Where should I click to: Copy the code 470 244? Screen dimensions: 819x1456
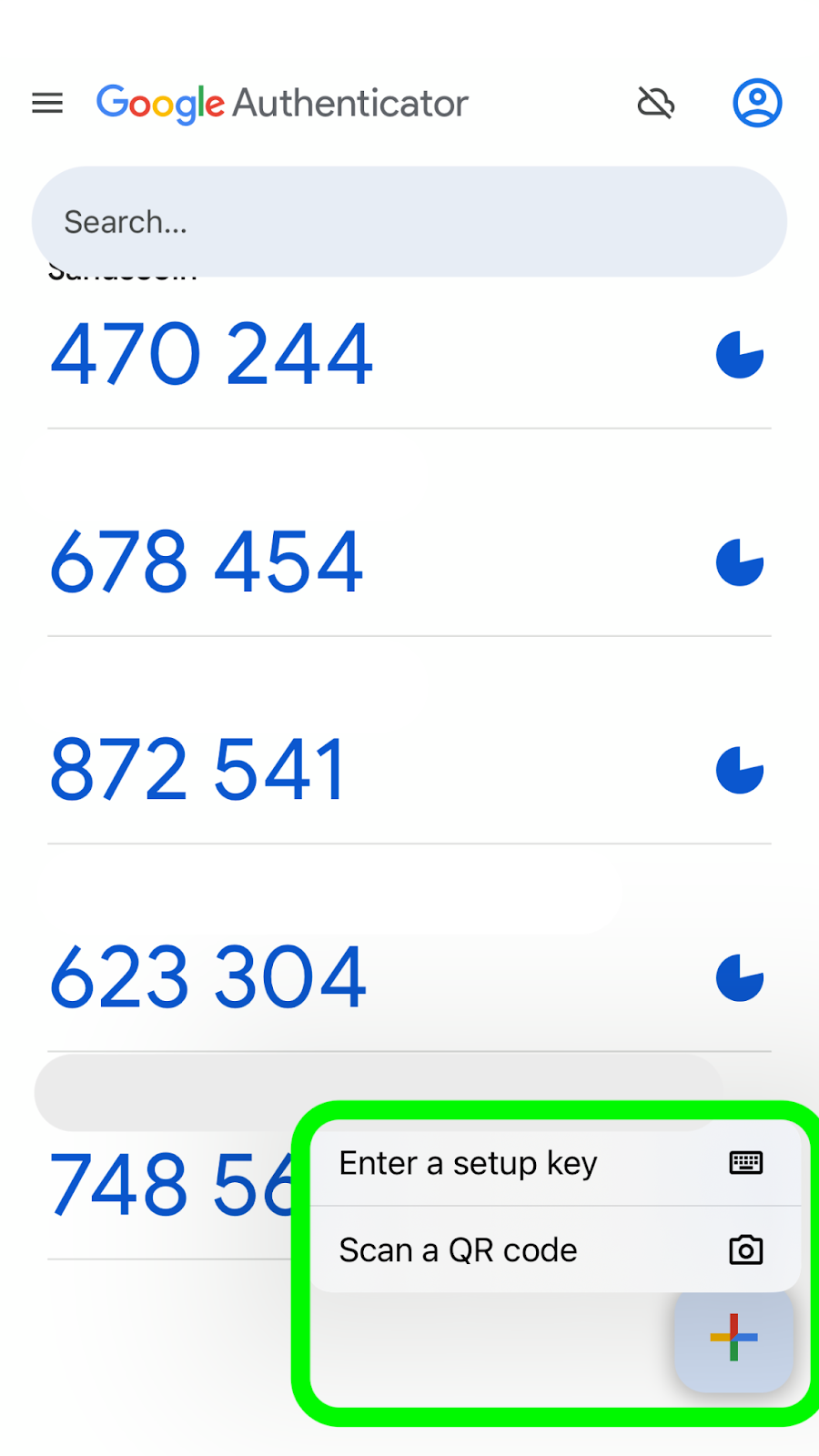[211, 354]
